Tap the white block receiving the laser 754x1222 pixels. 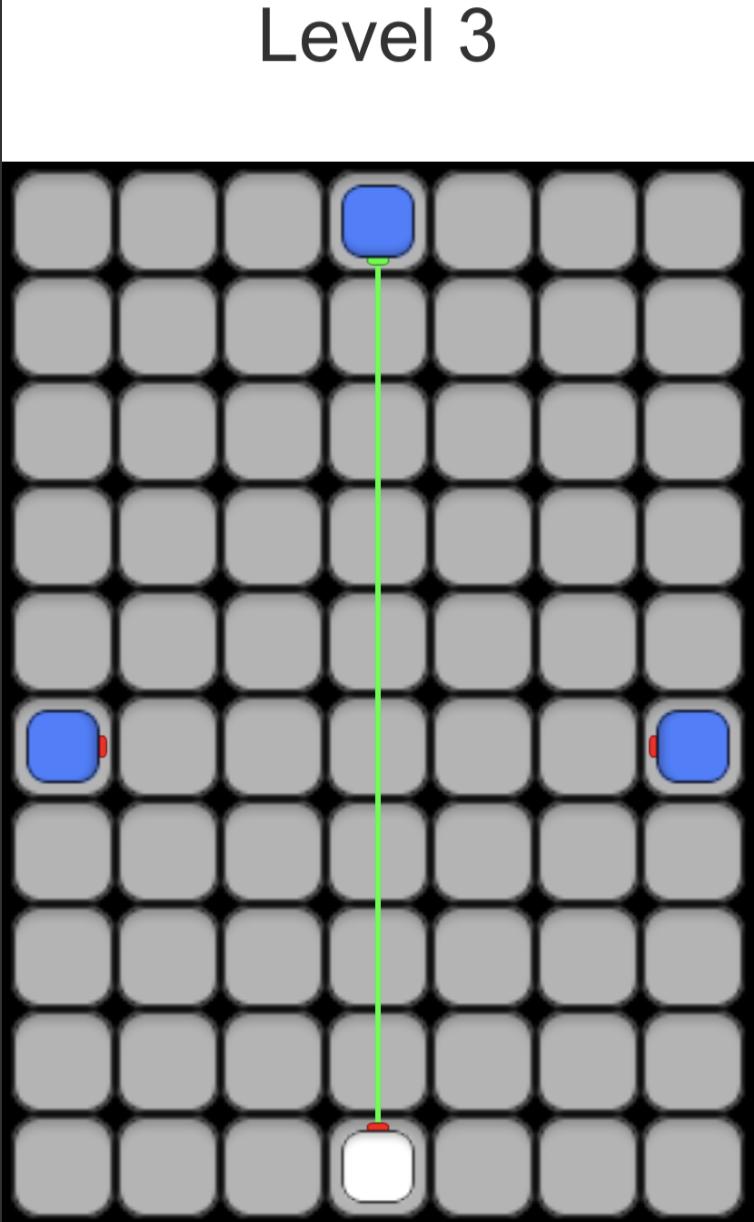coord(378,1166)
